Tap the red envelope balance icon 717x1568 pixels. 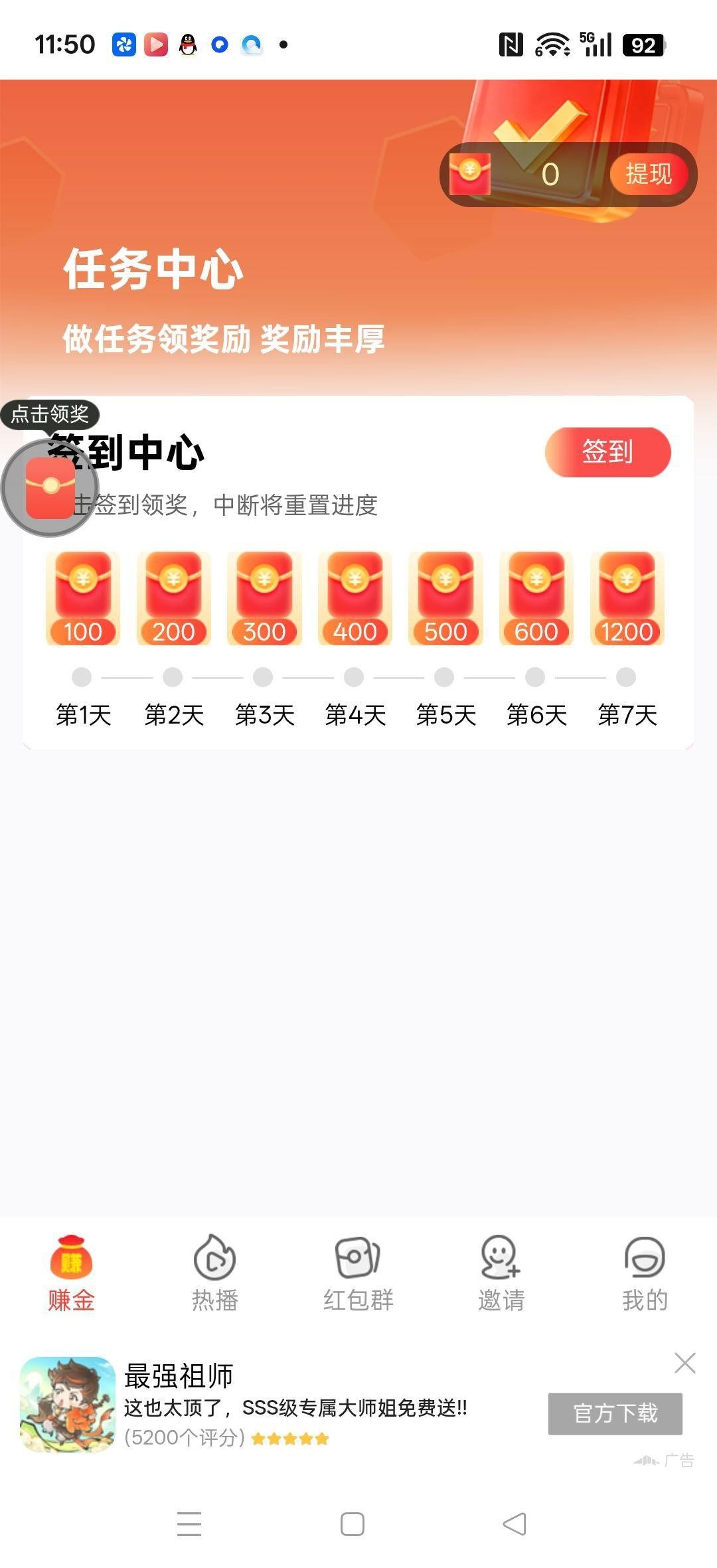pyautogui.click(x=470, y=173)
